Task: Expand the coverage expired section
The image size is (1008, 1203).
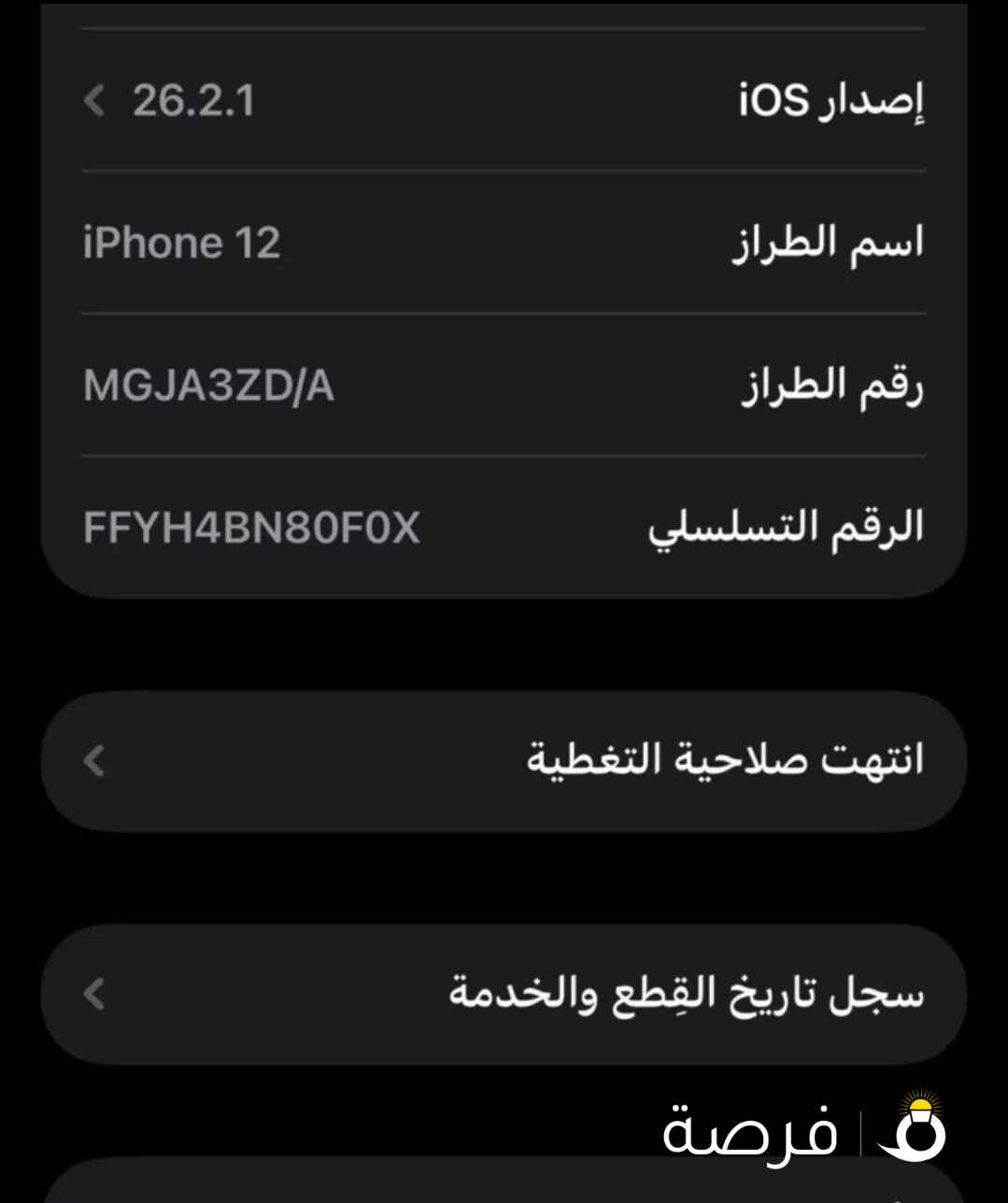Action: click(504, 759)
